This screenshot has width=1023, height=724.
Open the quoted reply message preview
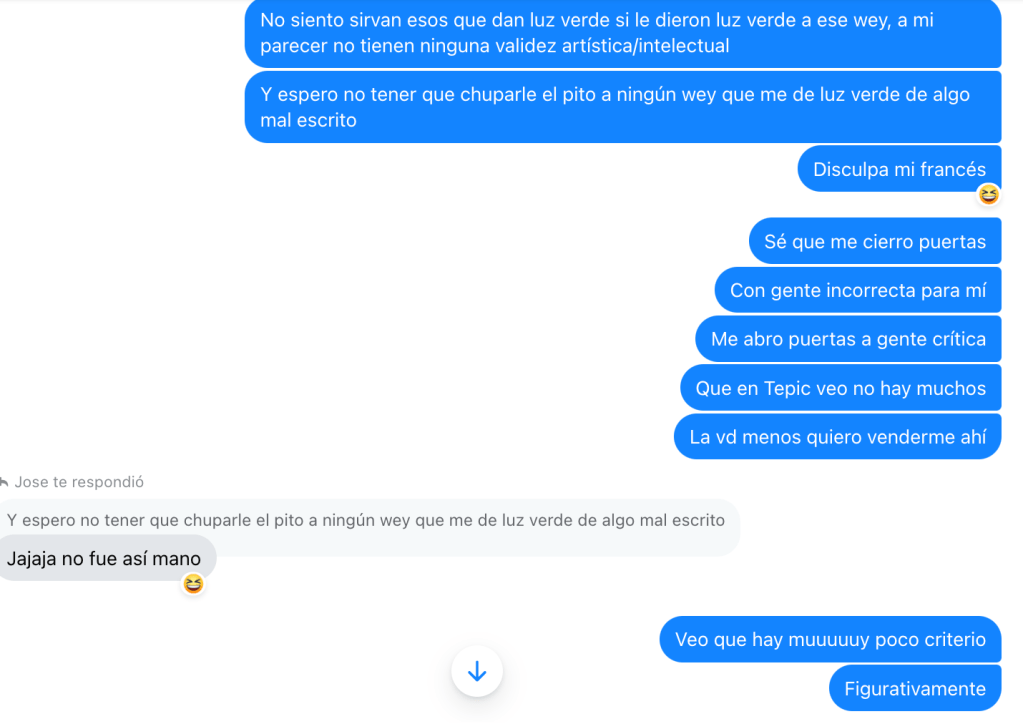366,520
